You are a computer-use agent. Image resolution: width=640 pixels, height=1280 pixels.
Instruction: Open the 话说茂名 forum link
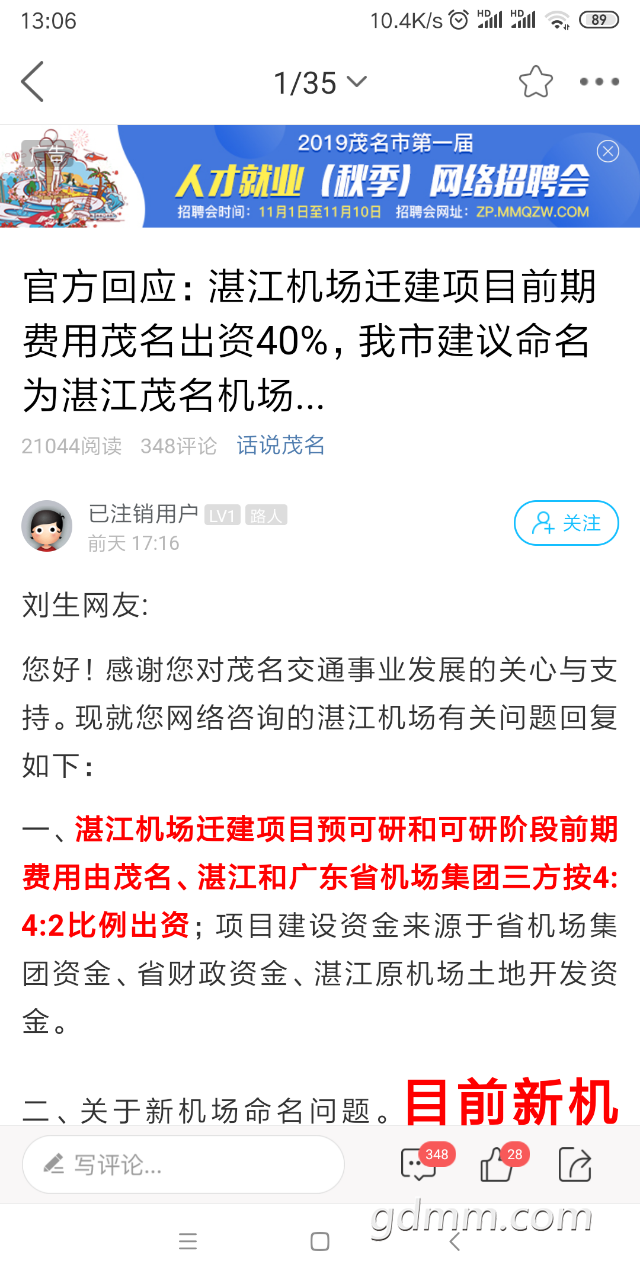[281, 446]
